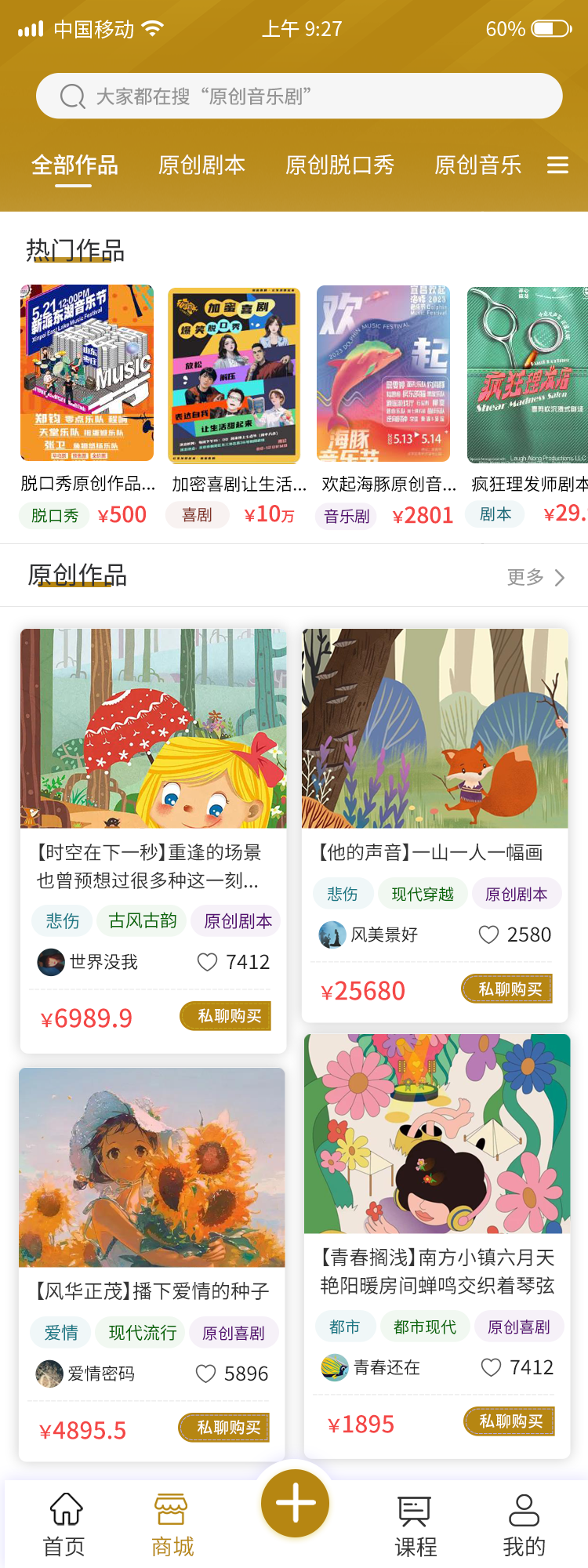Switch to the 原创脱口秀 tab
This screenshot has width=588, height=1568.
(x=339, y=165)
